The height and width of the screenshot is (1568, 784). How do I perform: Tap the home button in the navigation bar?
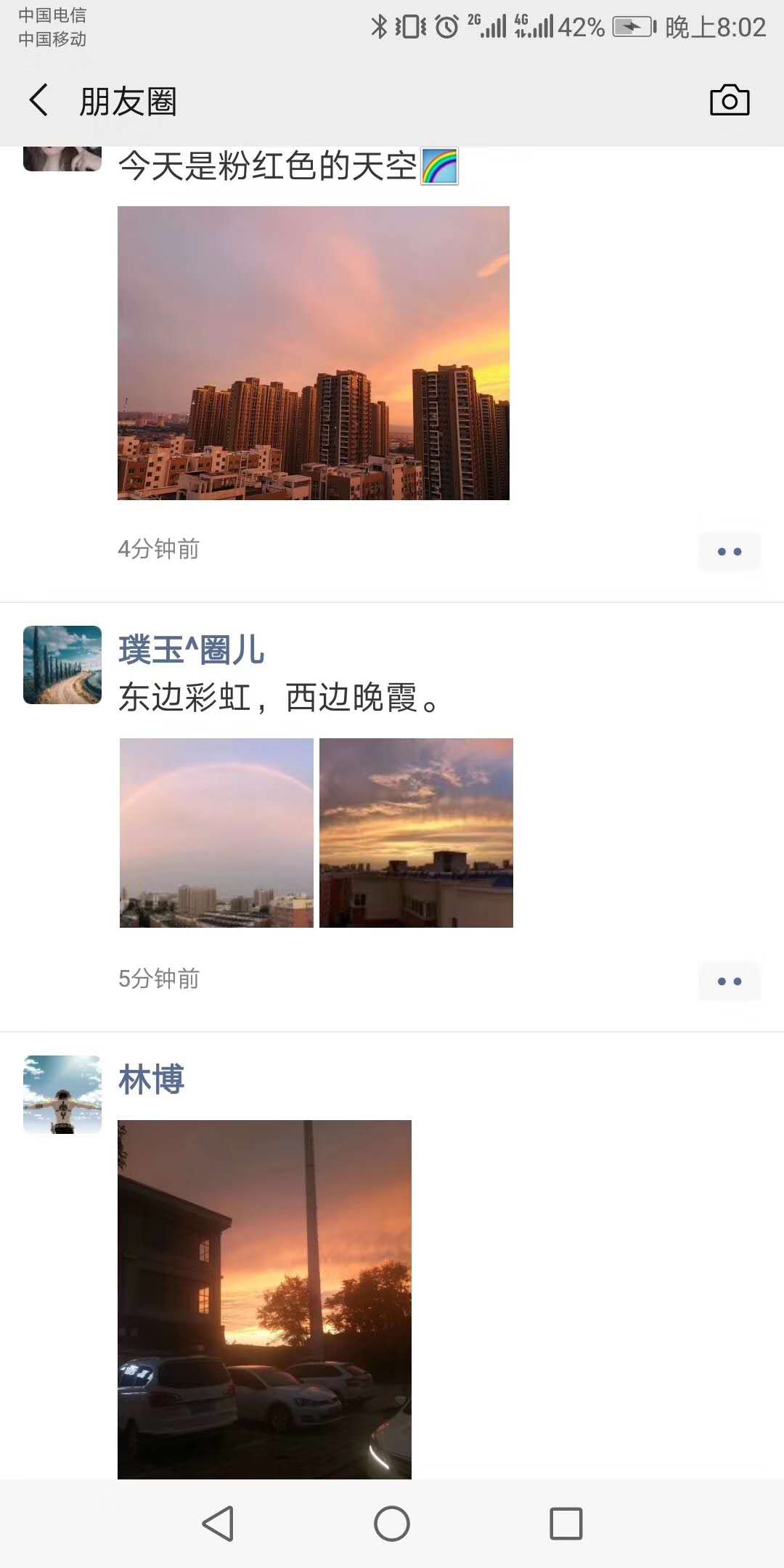tap(391, 1524)
